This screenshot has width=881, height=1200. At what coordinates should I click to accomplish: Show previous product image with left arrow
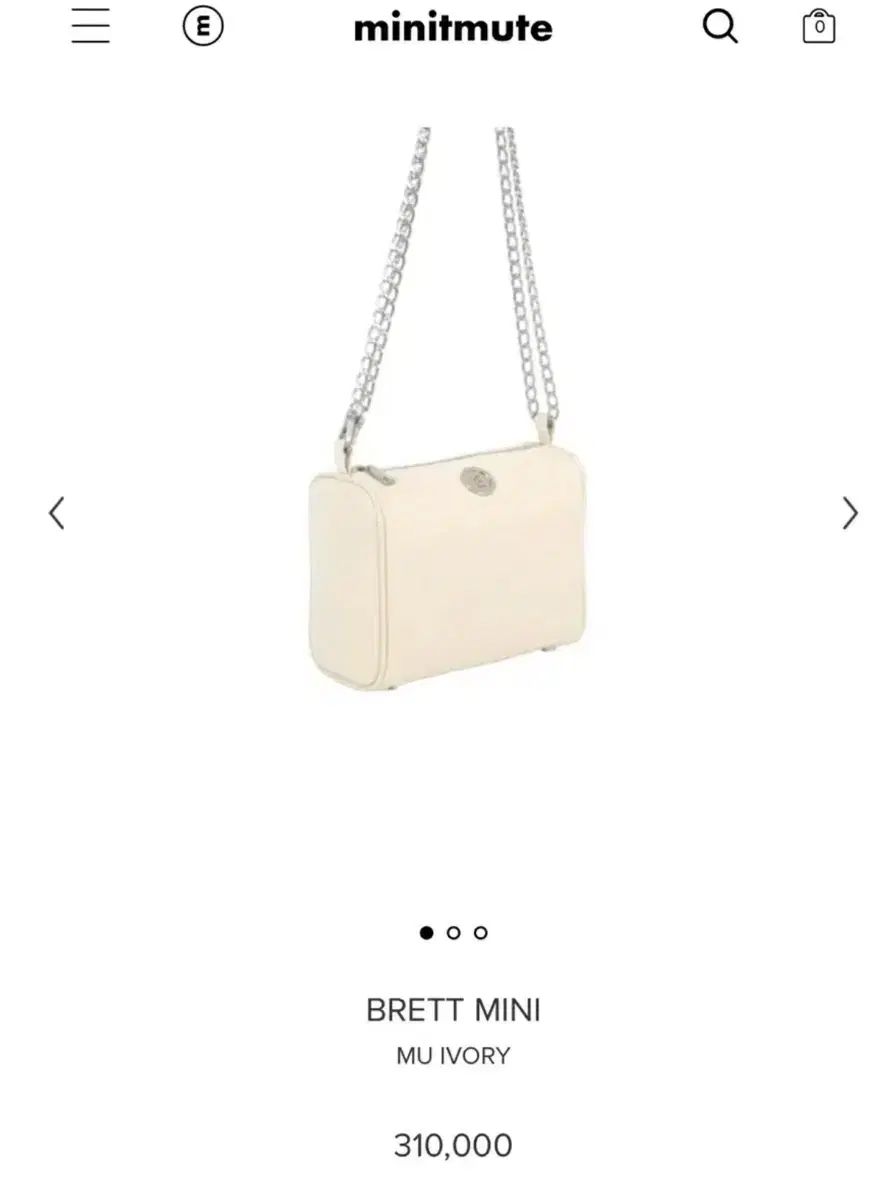[57, 513]
